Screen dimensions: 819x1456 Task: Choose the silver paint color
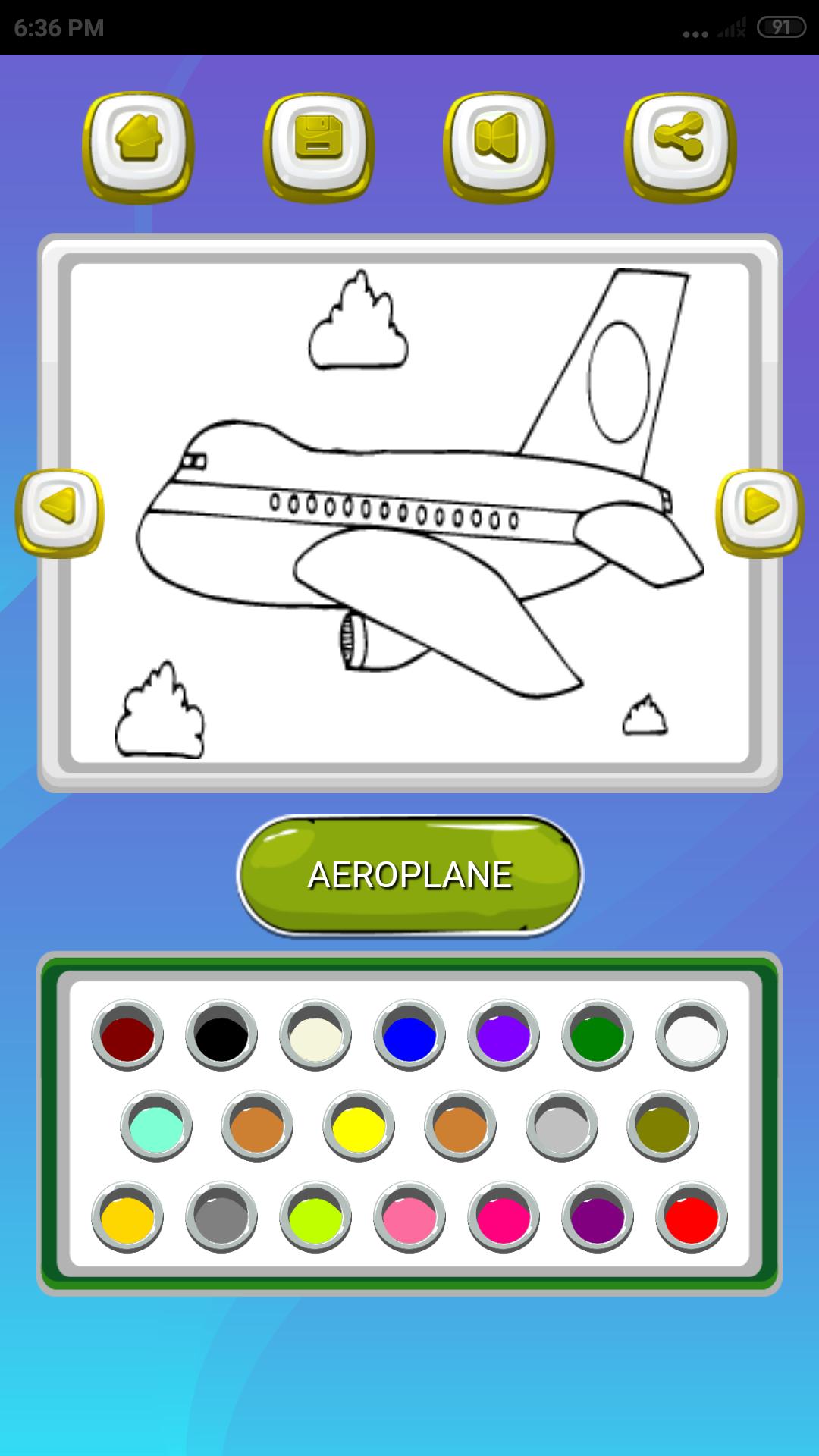562,1126
